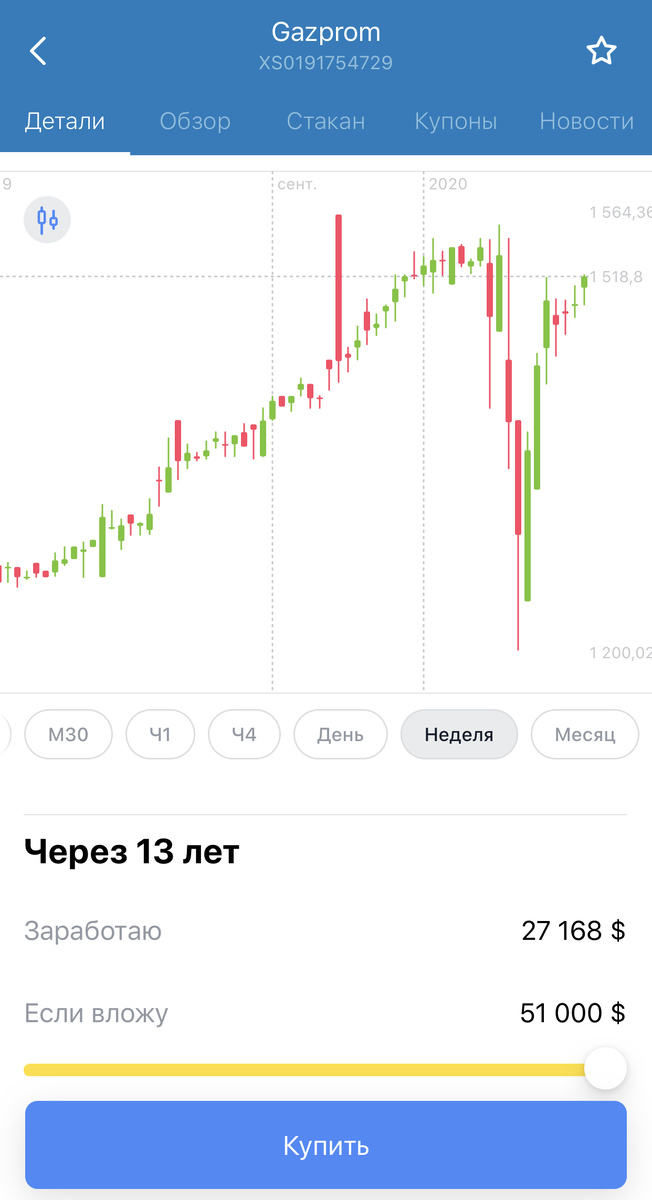Change chart type via the candlestick icon

(47, 219)
